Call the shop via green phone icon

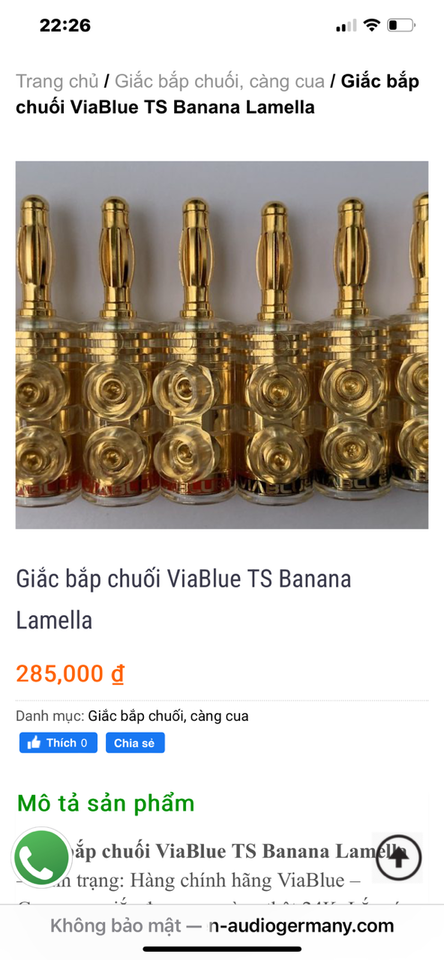(42, 857)
